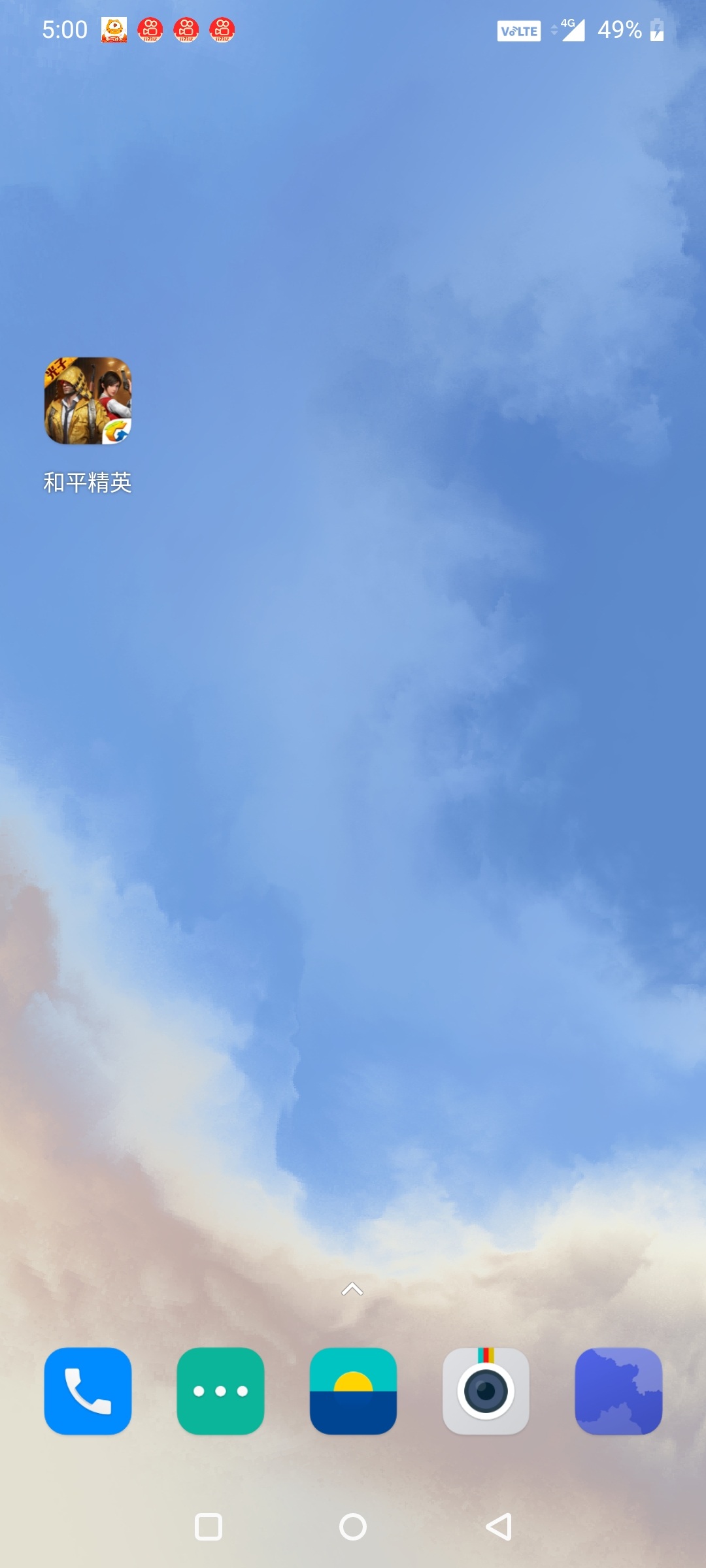The width and height of the screenshot is (706, 1568).
Task: Launch the Phone dialer app
Action: [x=88, y=1391]
